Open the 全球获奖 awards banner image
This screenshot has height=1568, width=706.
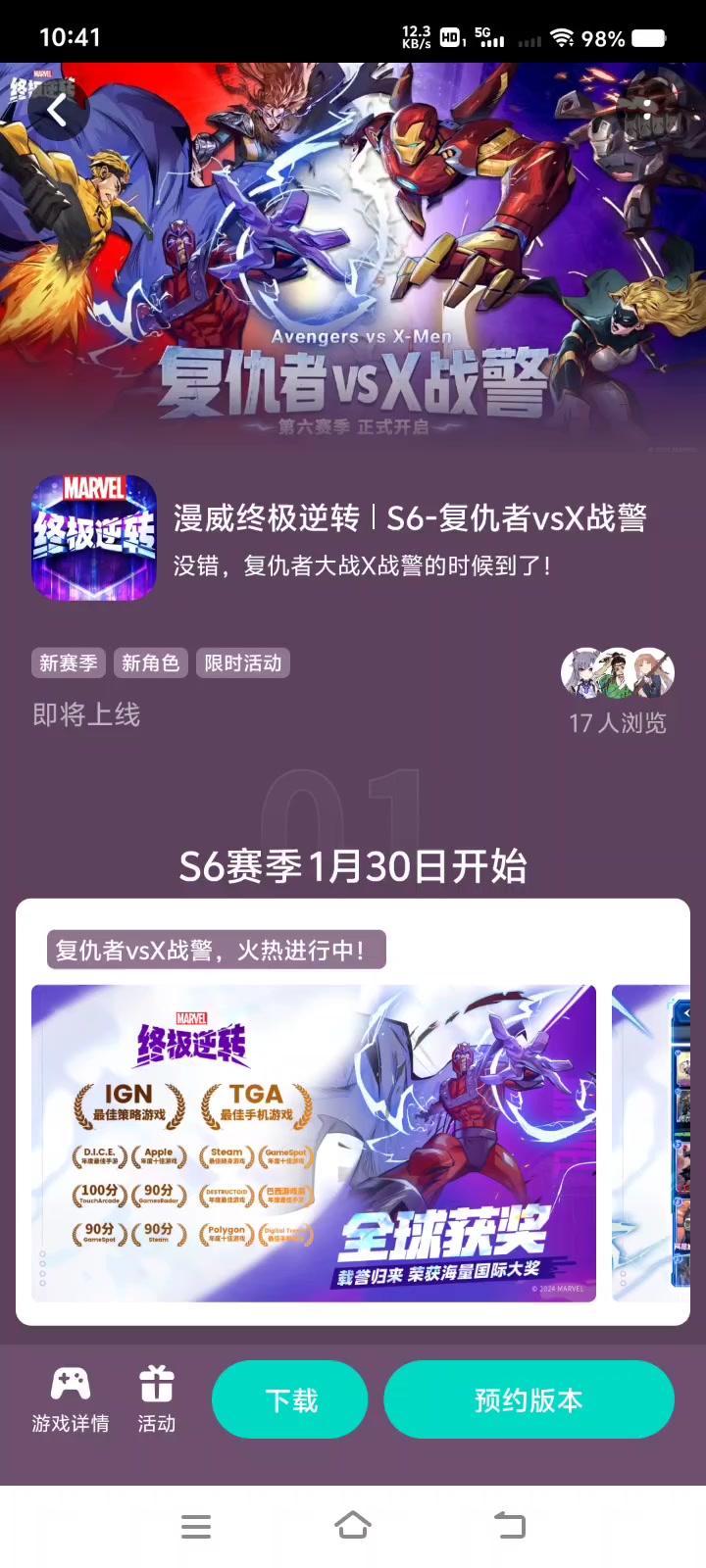point(314,1143)
